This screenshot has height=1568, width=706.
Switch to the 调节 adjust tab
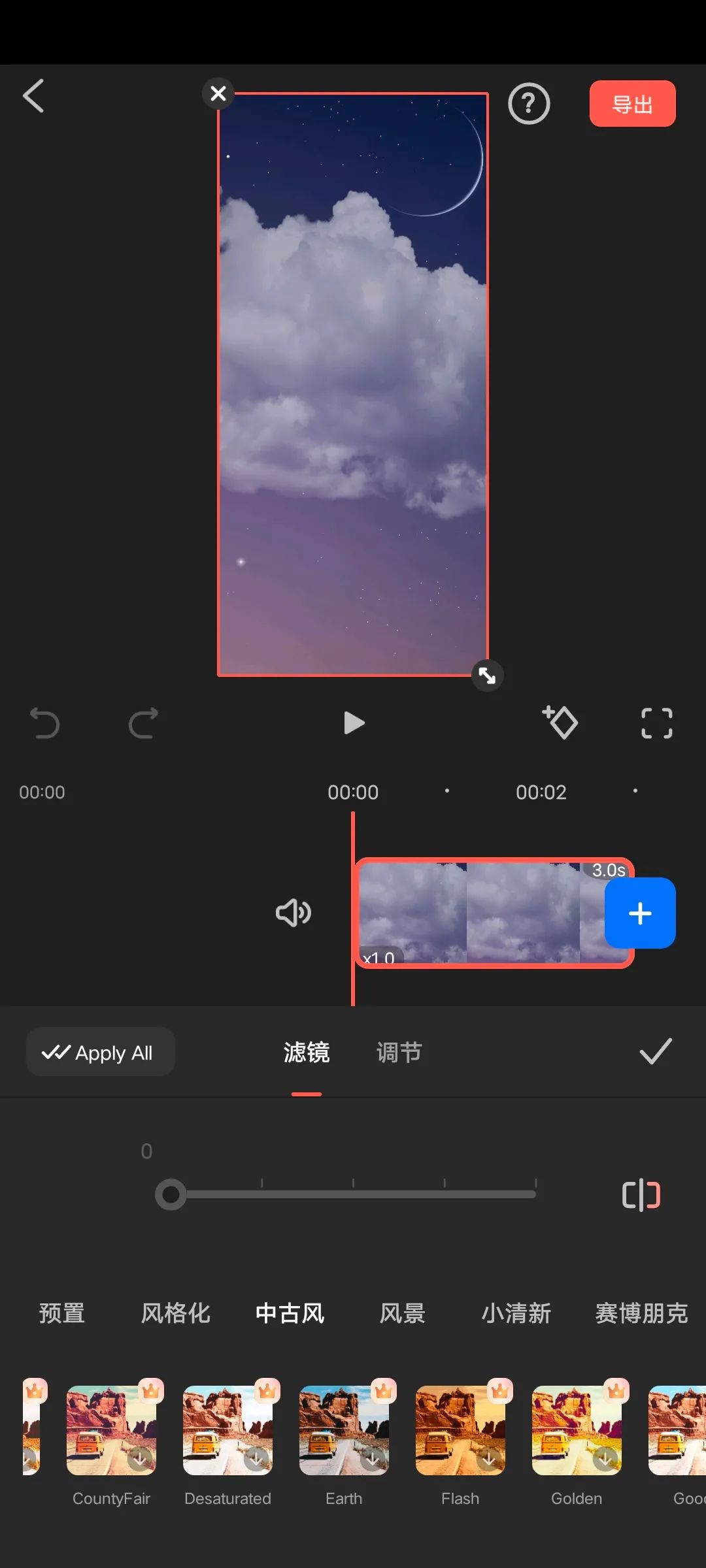(399, 1052)
